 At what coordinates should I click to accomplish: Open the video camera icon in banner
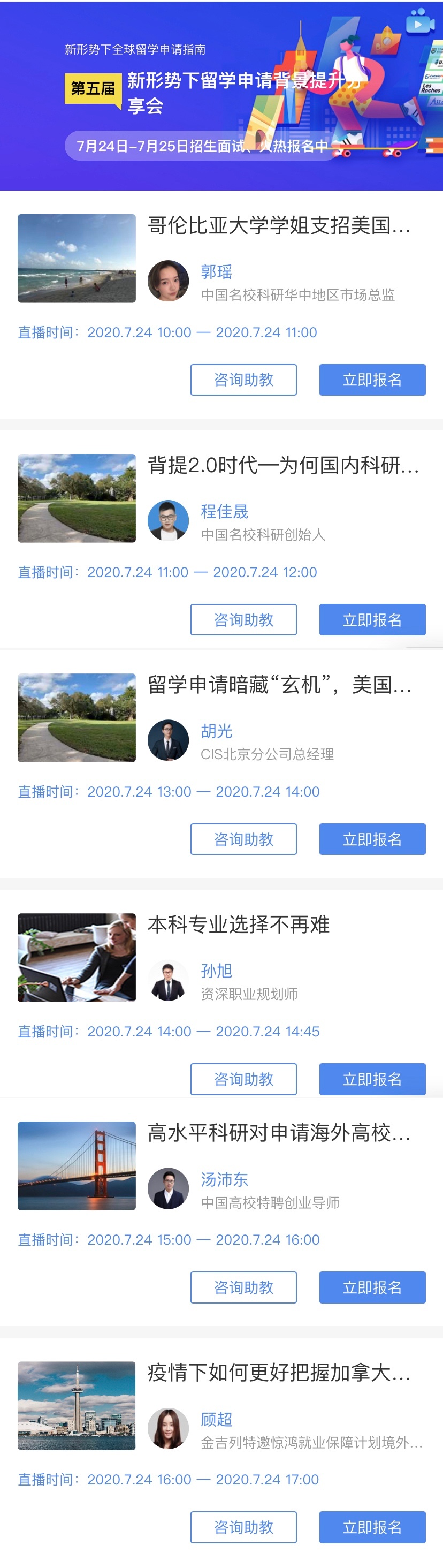tap(419, 22)
